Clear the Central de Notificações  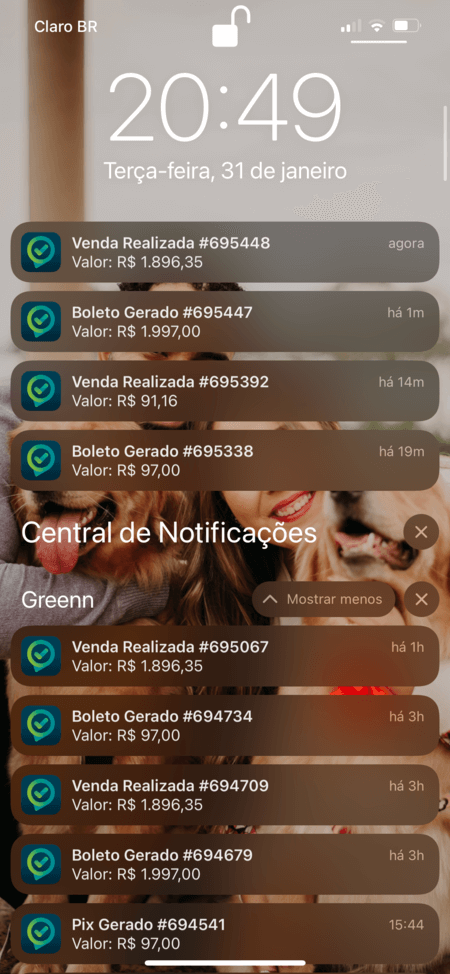point(421,532)
